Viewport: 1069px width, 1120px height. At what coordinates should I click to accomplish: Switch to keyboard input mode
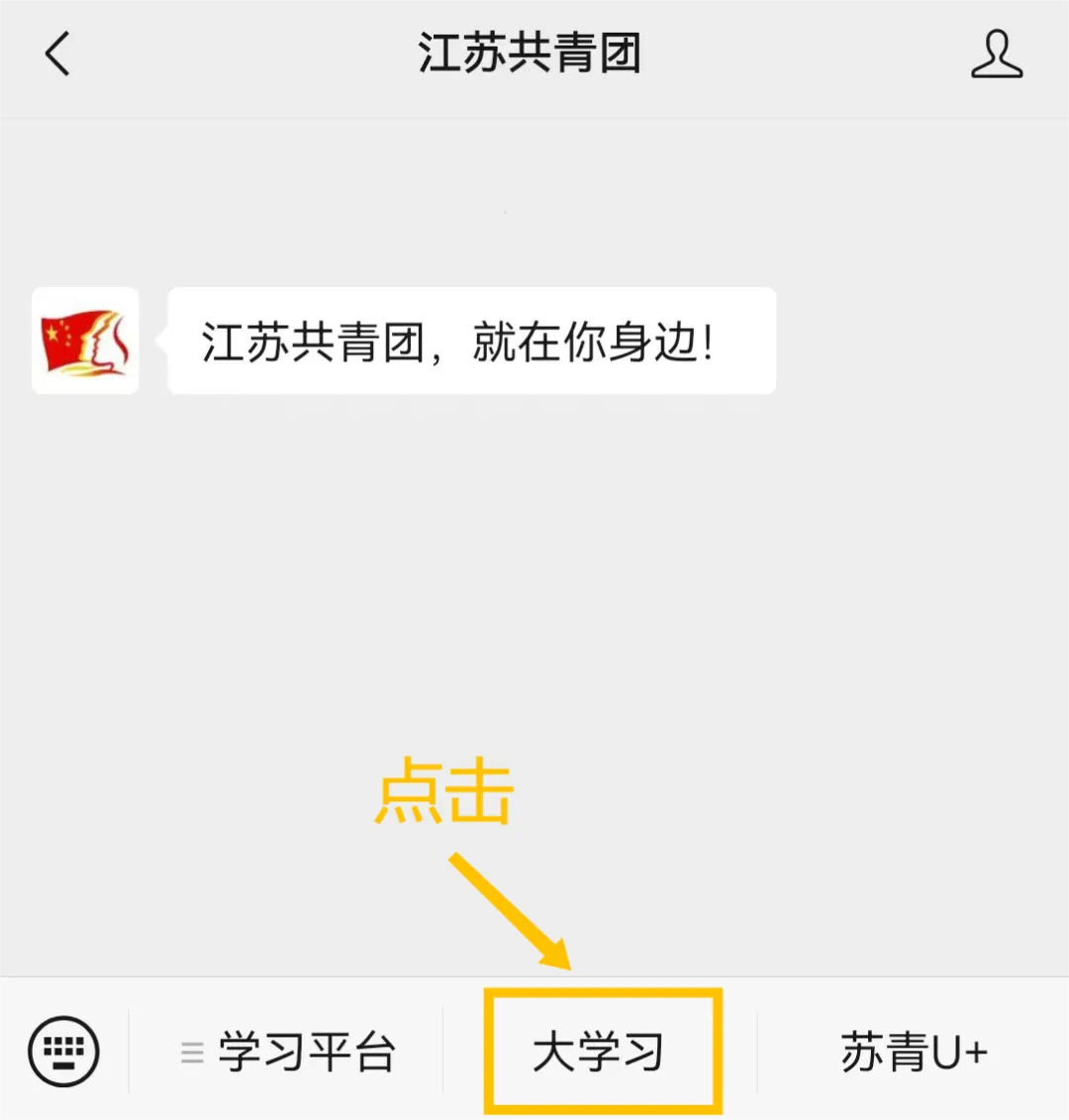(x=64, y=1051)
